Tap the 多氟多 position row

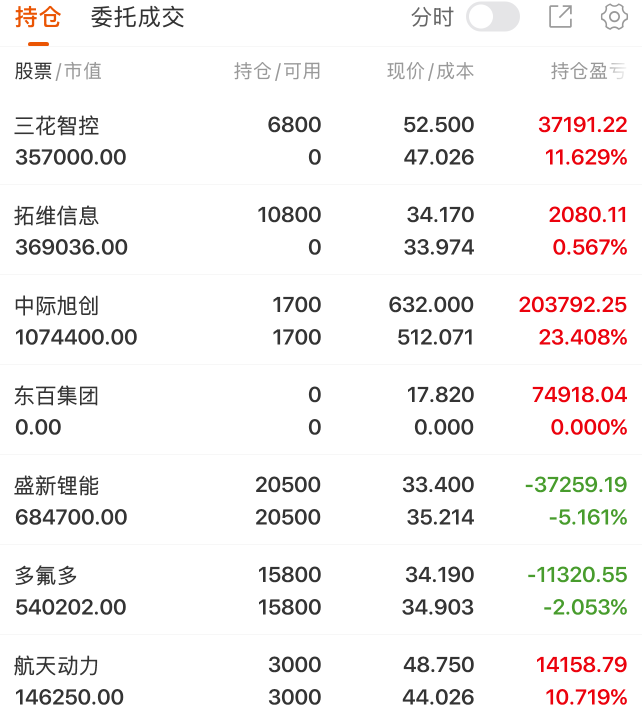click(x=320, y=591)
